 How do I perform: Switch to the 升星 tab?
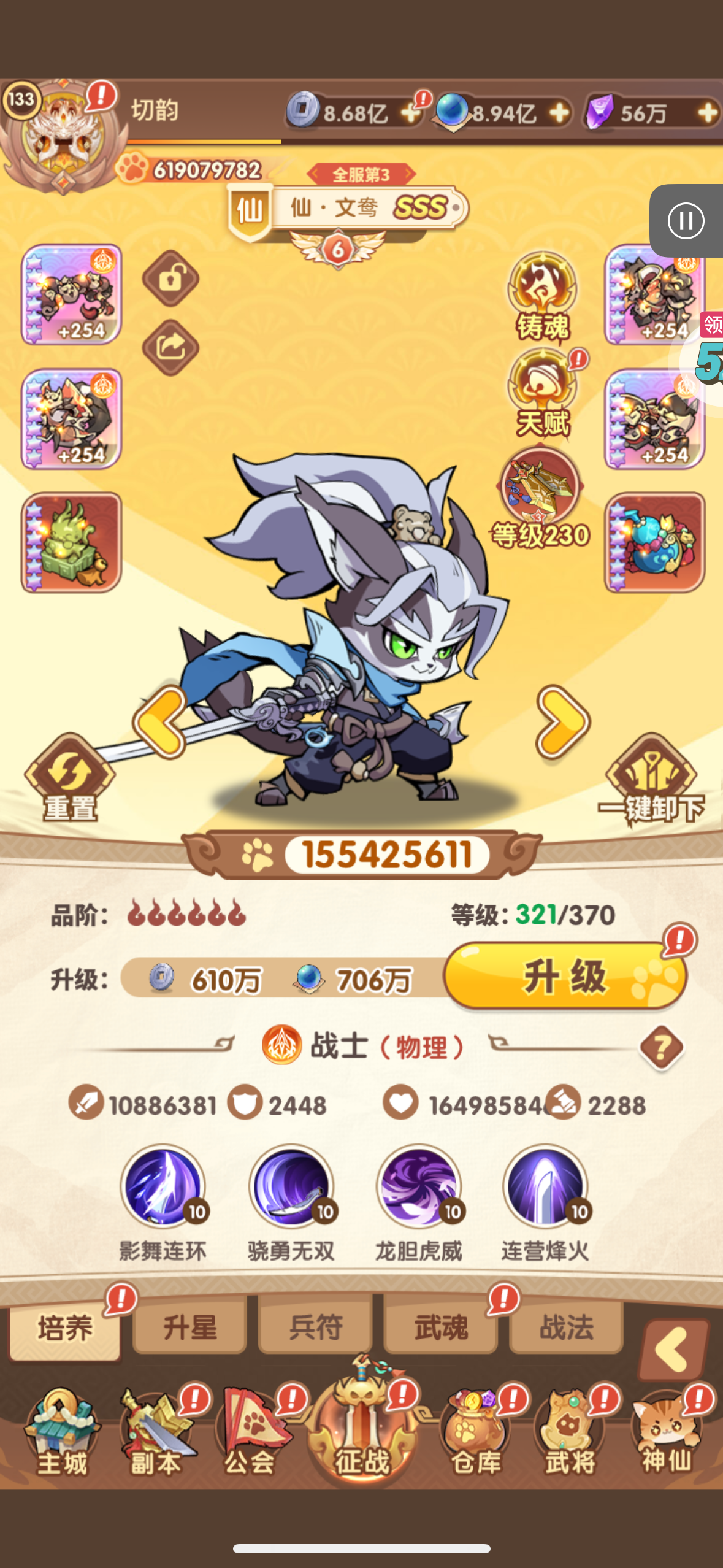click(x=190, y=1328)
